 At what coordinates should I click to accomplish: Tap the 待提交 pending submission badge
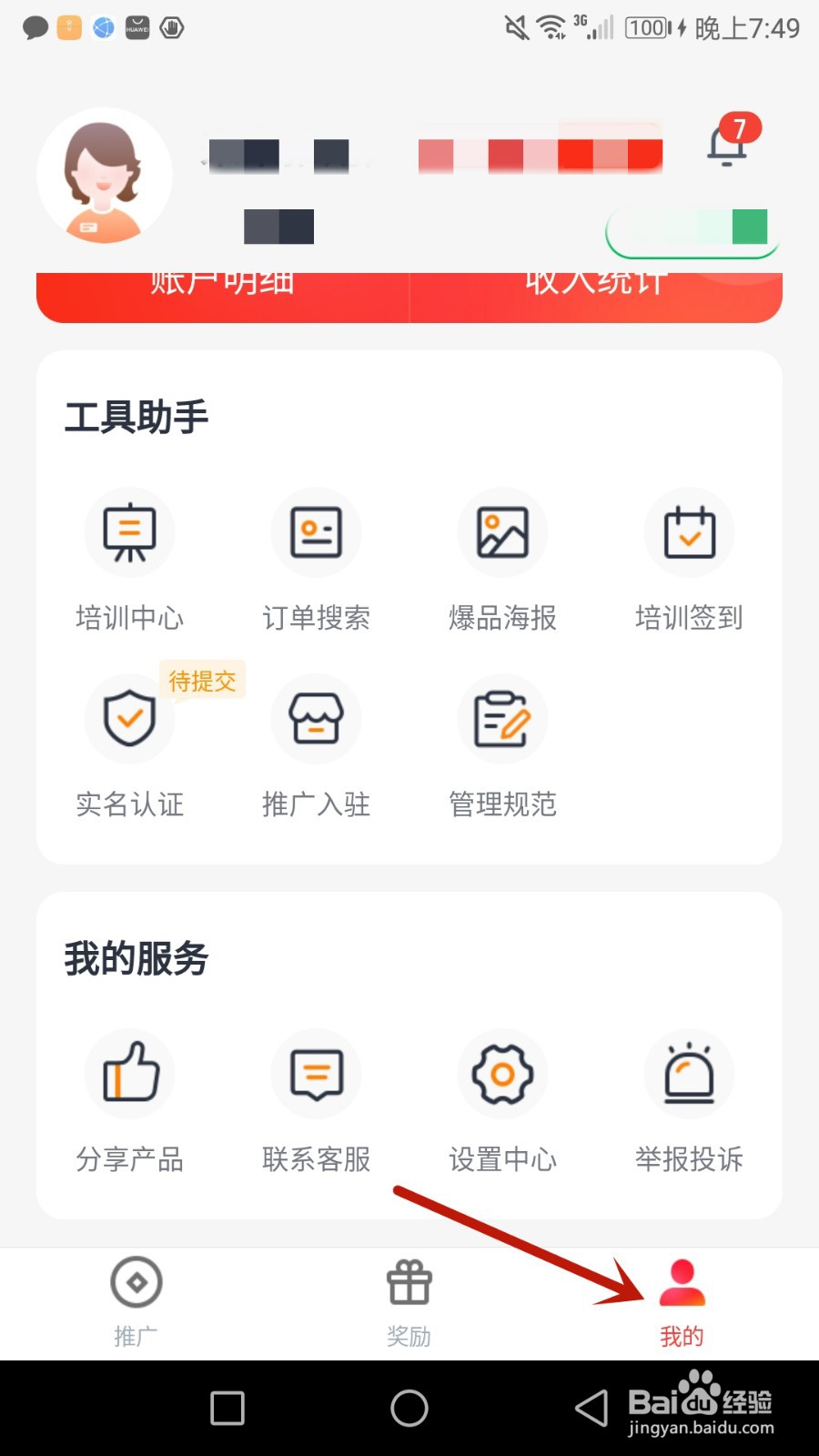[x=204, y=681]
